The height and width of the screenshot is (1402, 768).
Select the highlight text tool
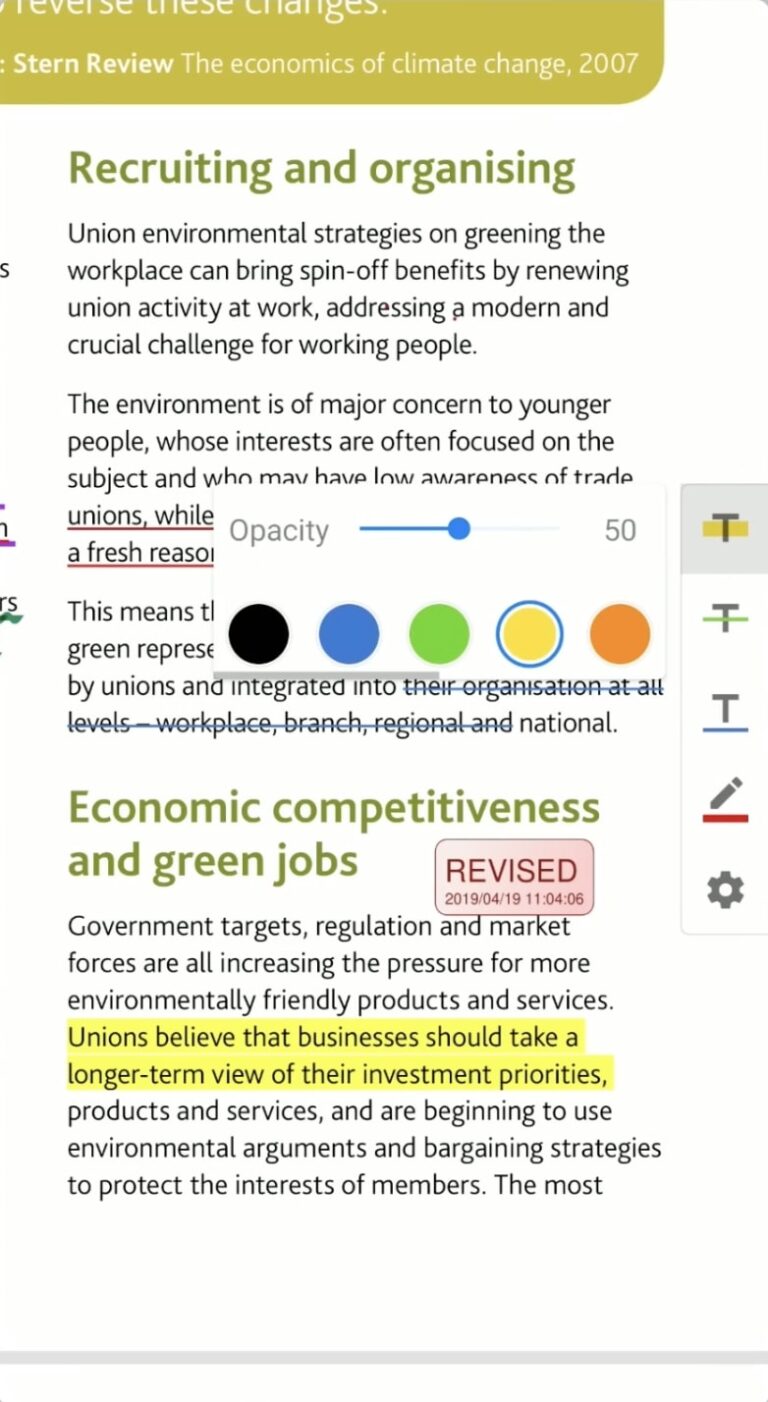click(x=725, y=528)
